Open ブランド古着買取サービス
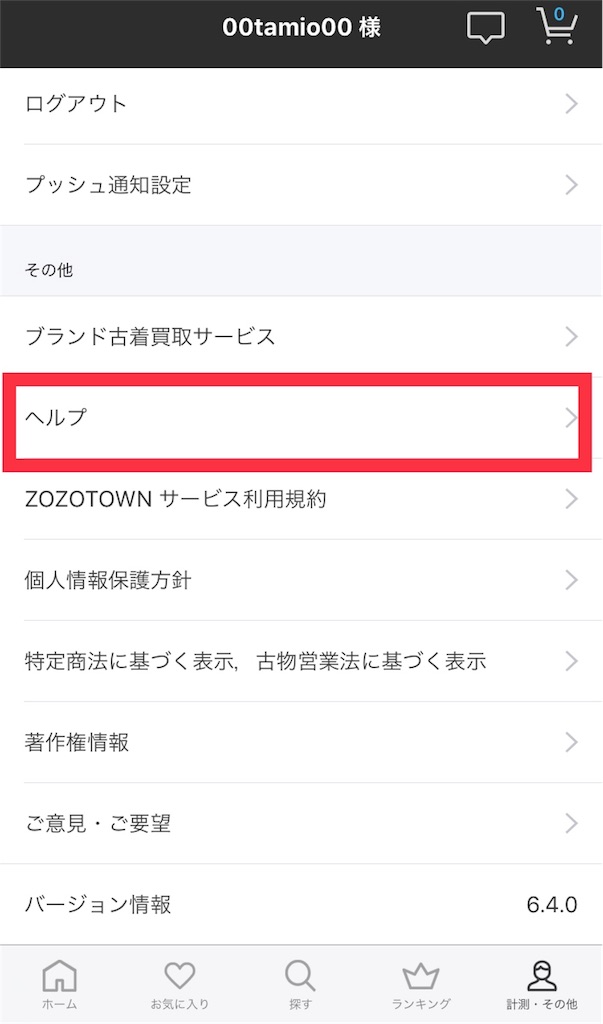Image resolution: width=603 pixels, height=1024 pixels. [301, 336]
